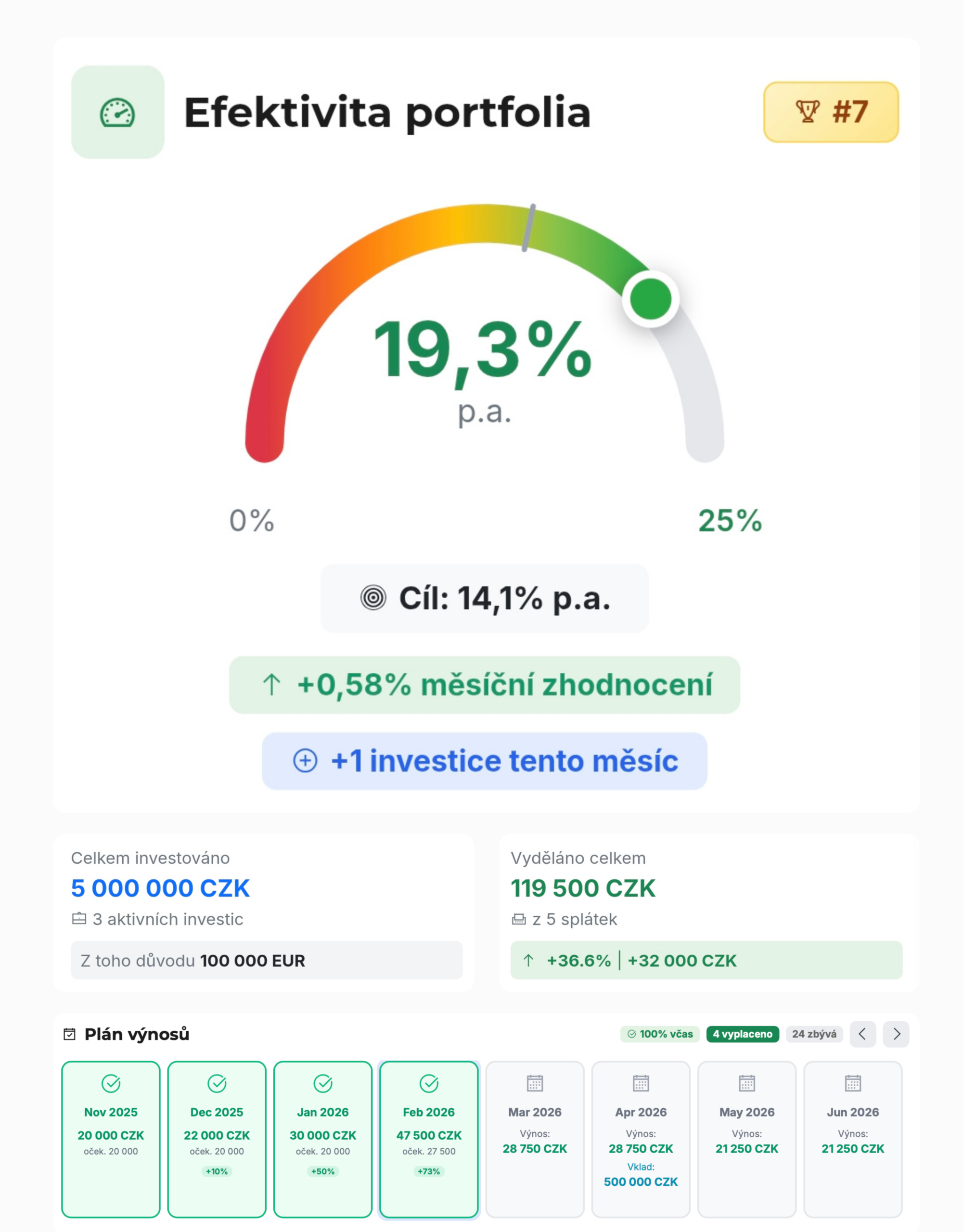The height and width of the screenshot is (1232, 963).
Task: Select the May 2026 planned yield card
Action: [x=746, y=1138]
